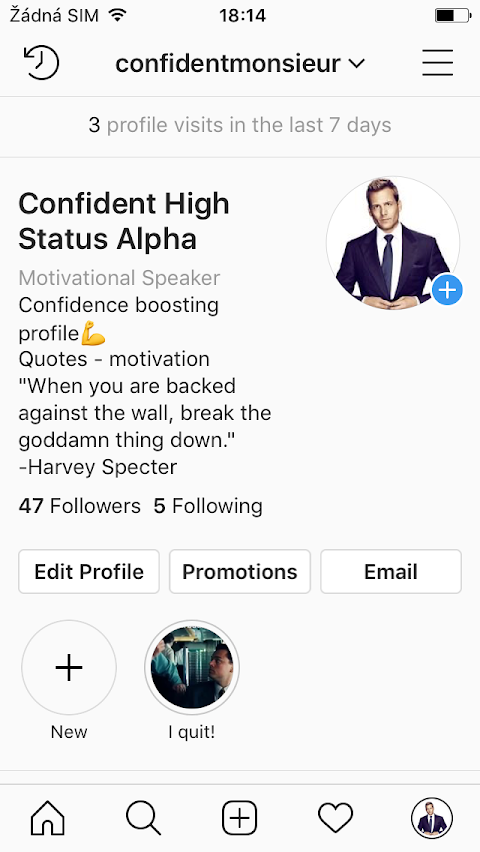Open the "I quit!" highlight

tap(192, 667)
